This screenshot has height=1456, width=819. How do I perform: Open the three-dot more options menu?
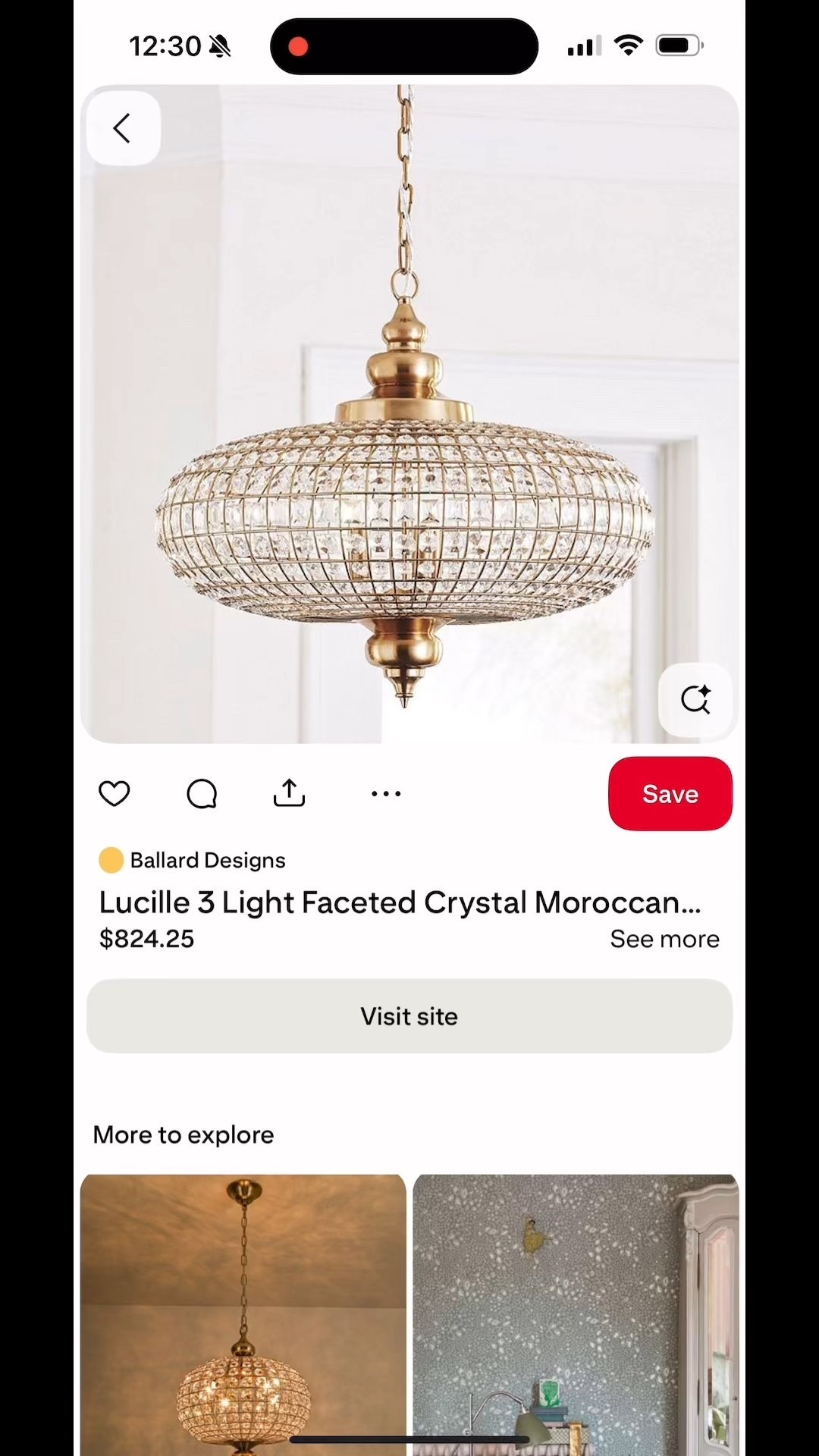[386, 793]
